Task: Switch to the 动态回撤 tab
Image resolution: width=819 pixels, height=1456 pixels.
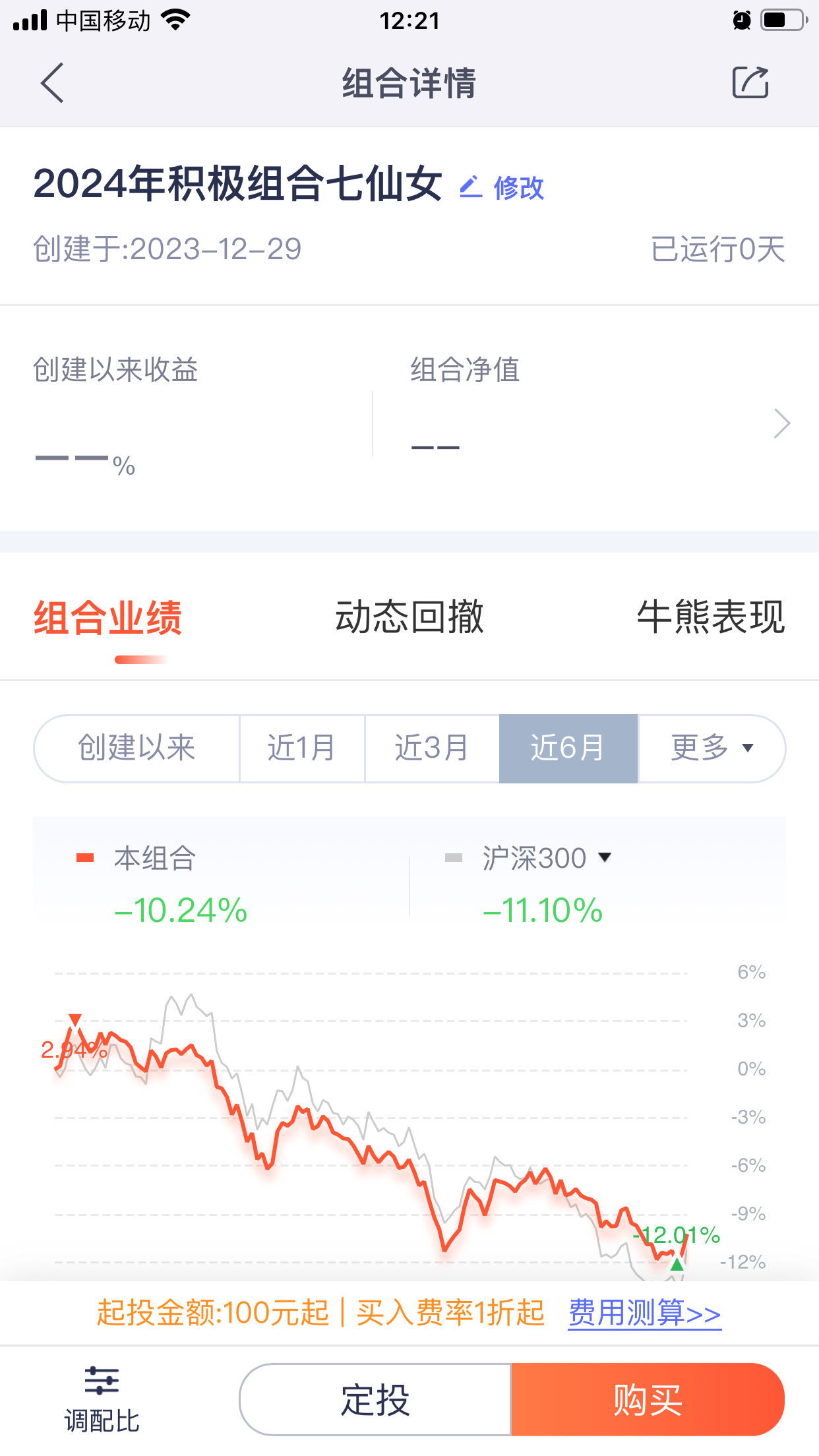Action: [409, 619]
